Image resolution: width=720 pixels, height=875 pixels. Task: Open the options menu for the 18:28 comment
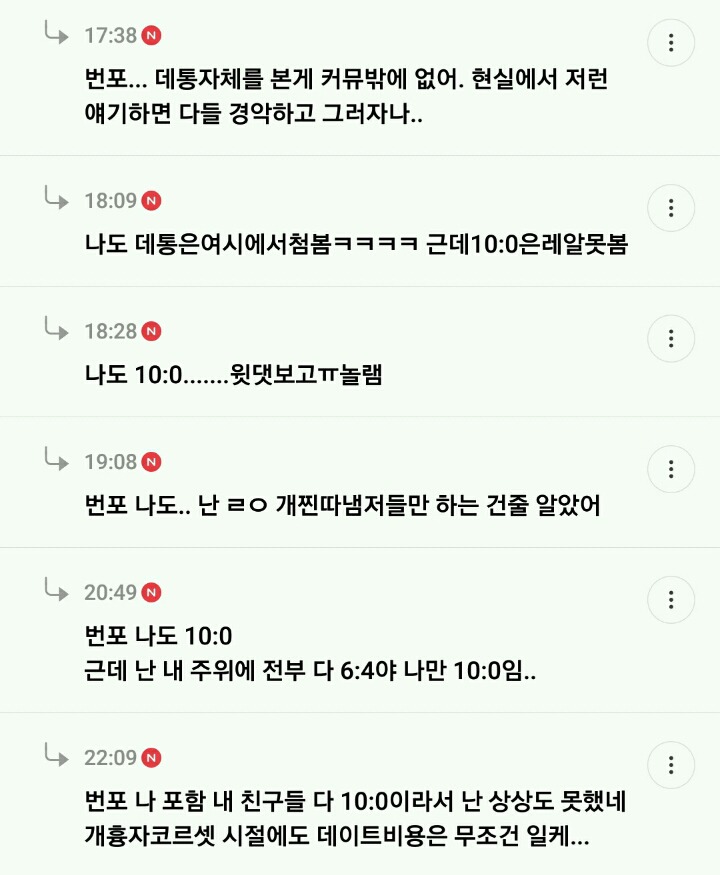tap(671, 337)
